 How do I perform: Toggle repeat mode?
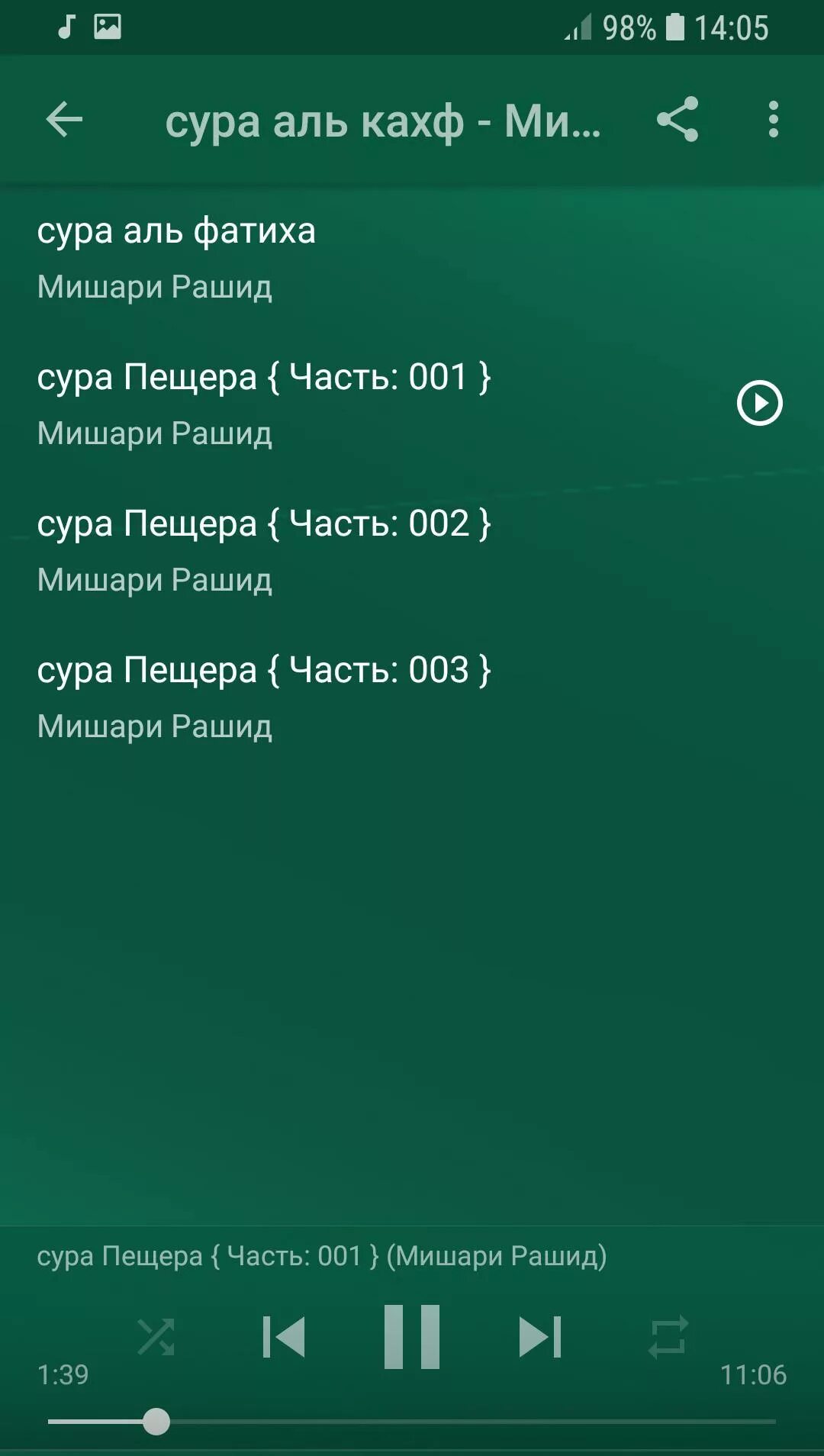click(668, 1337)
